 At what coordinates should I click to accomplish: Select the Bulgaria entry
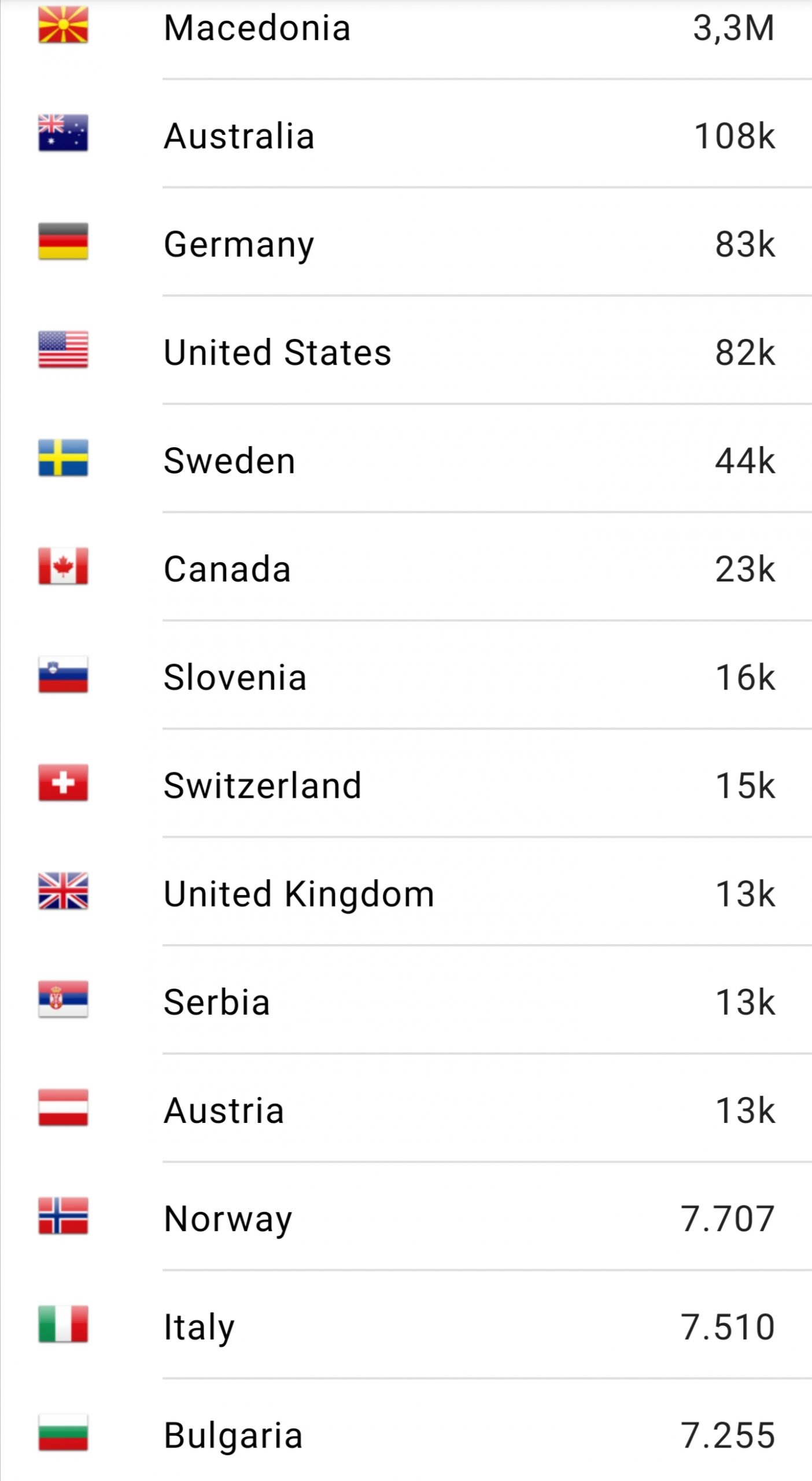406,1430
